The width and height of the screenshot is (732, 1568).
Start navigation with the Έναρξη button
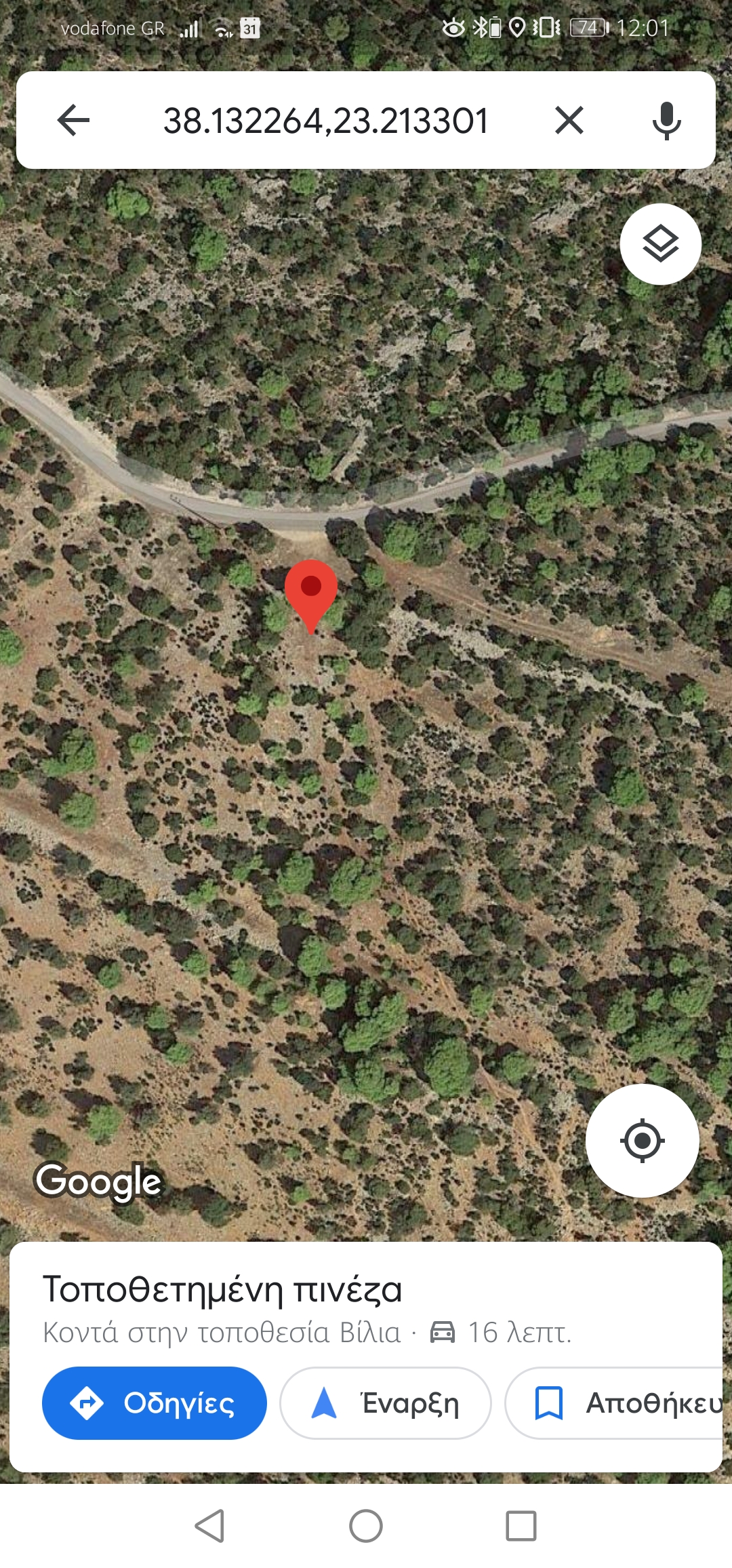386,1403
